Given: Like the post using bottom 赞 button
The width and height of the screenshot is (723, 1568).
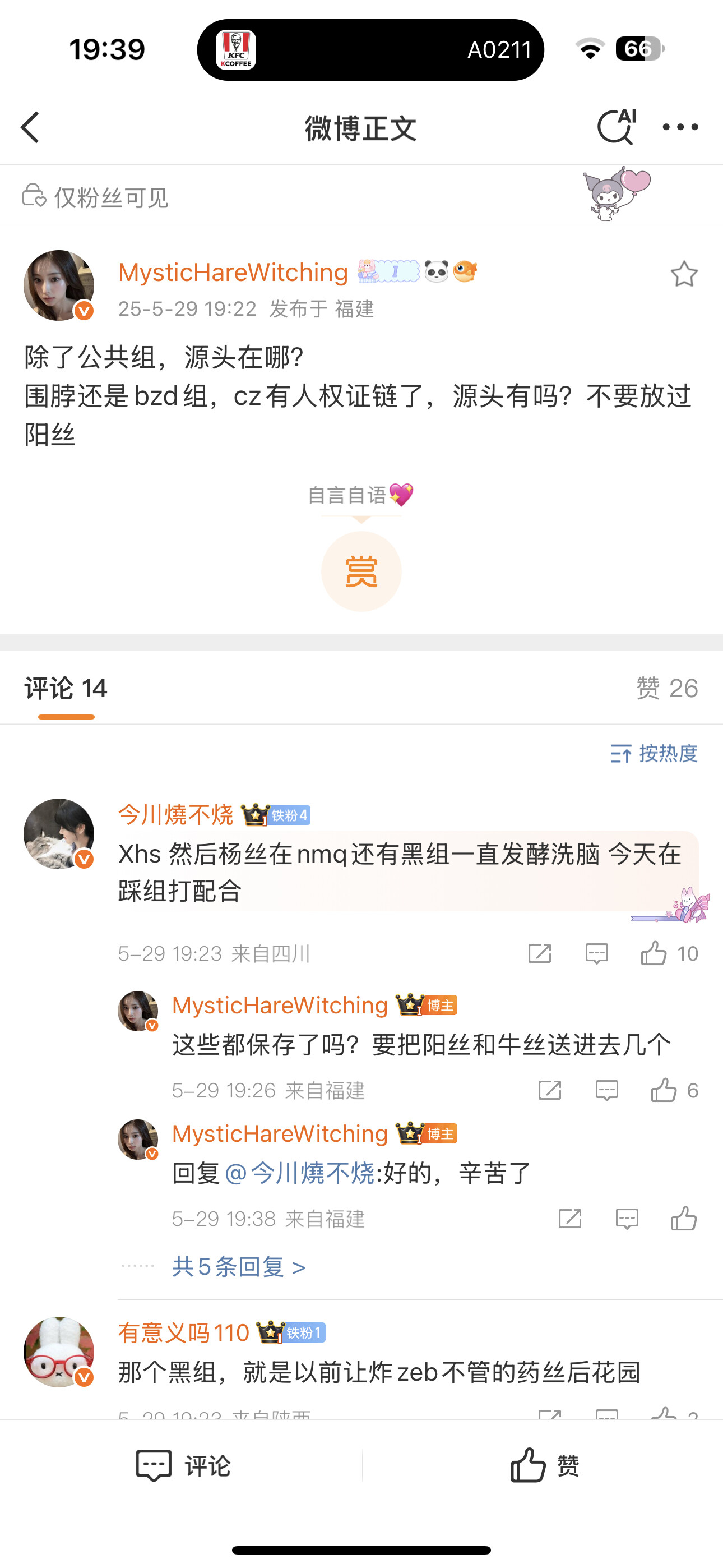Looking at the screenshot, I should coord(544,1466).
